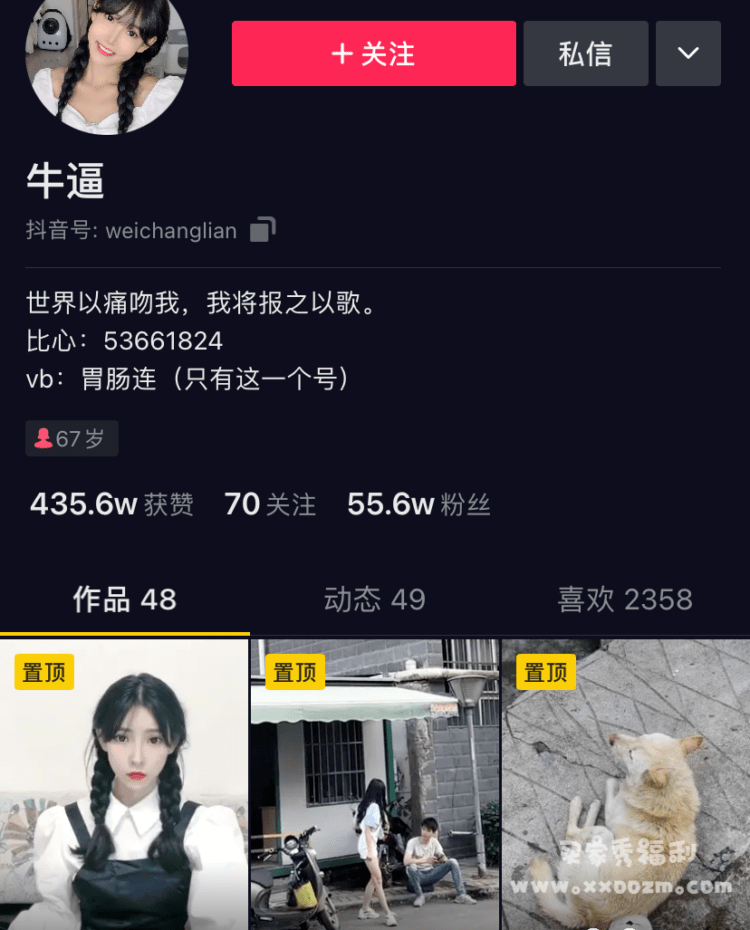This screenshot has width=750, height=930.
Task: Expand the dropdown arrow beside 私信
Action: tap(688, 53)
